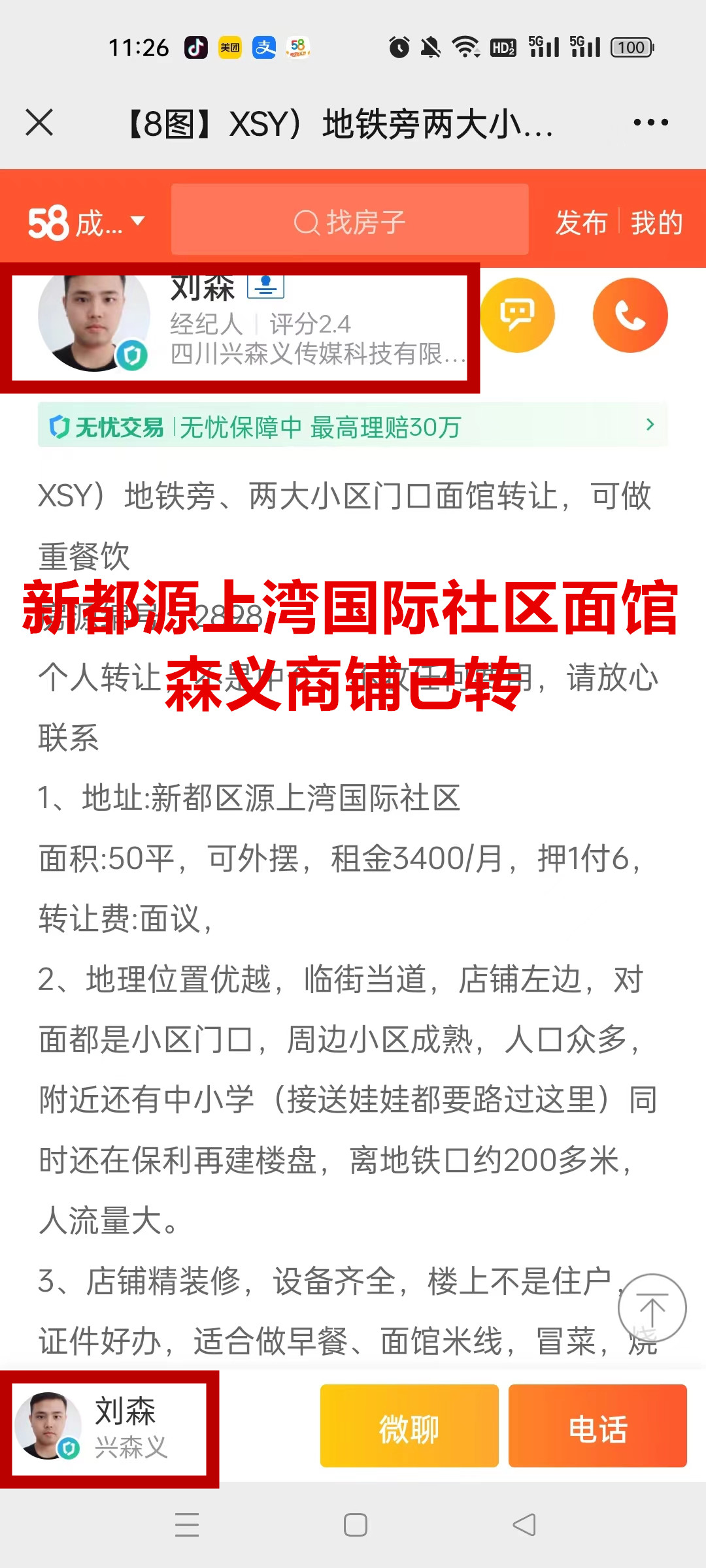Tap the yellow chat bubble icon
The image size is (706, 1568).
point(517,316)
